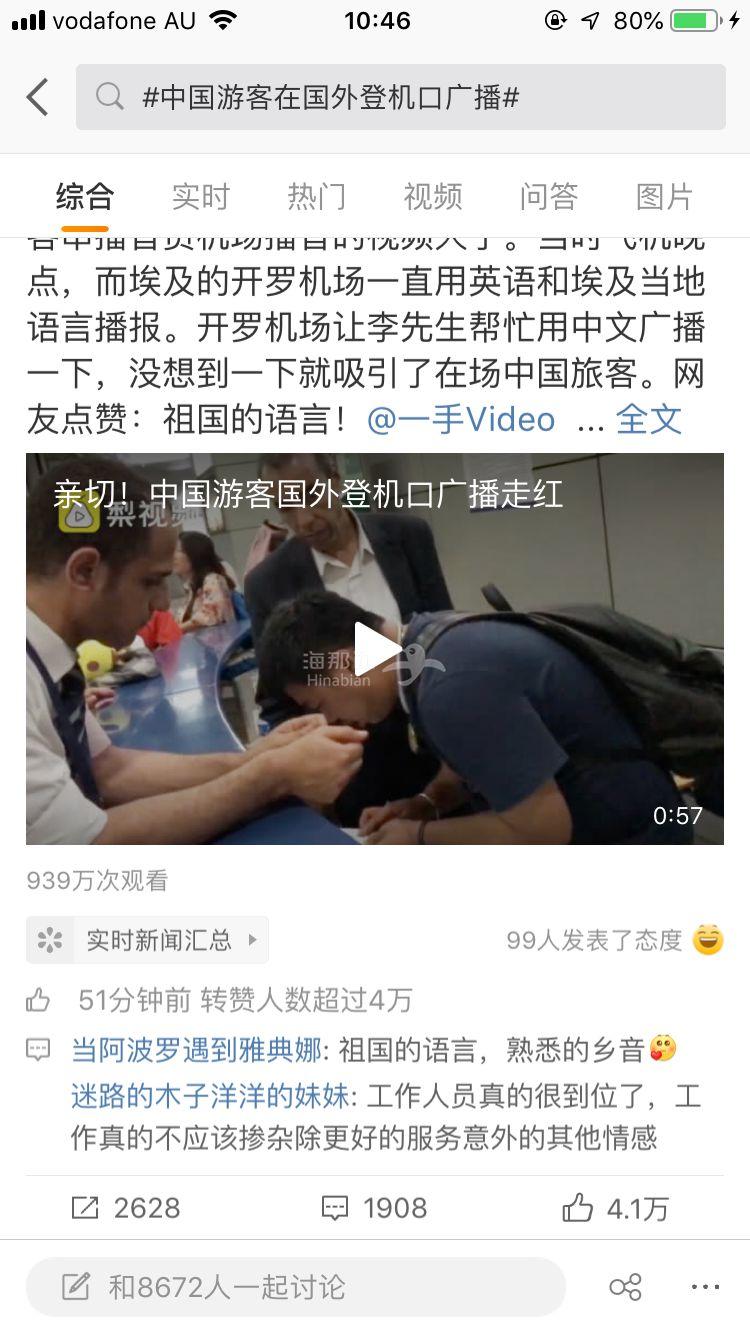Play the airport broadcast video
The height and width of the screenshot is (1334, 750).
pos(375,649)
